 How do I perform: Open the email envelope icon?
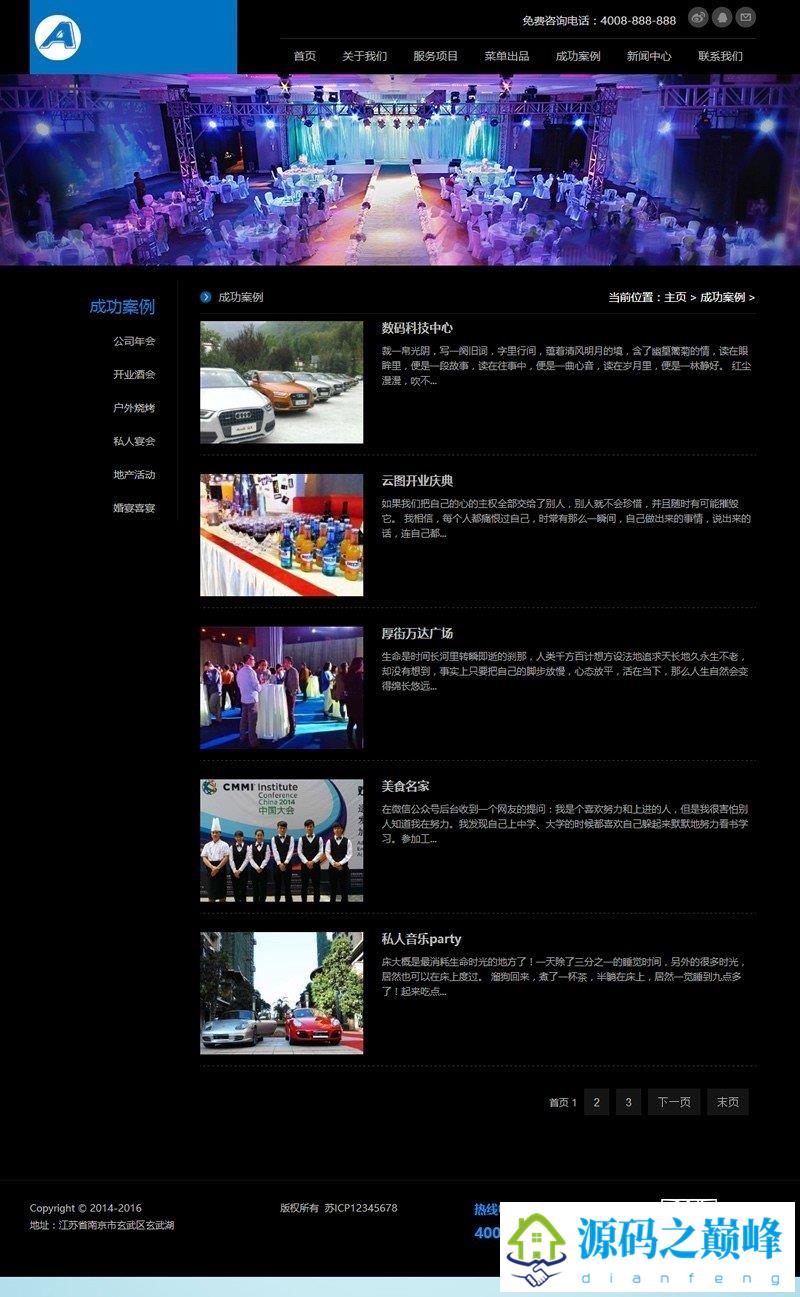[746, 18]
